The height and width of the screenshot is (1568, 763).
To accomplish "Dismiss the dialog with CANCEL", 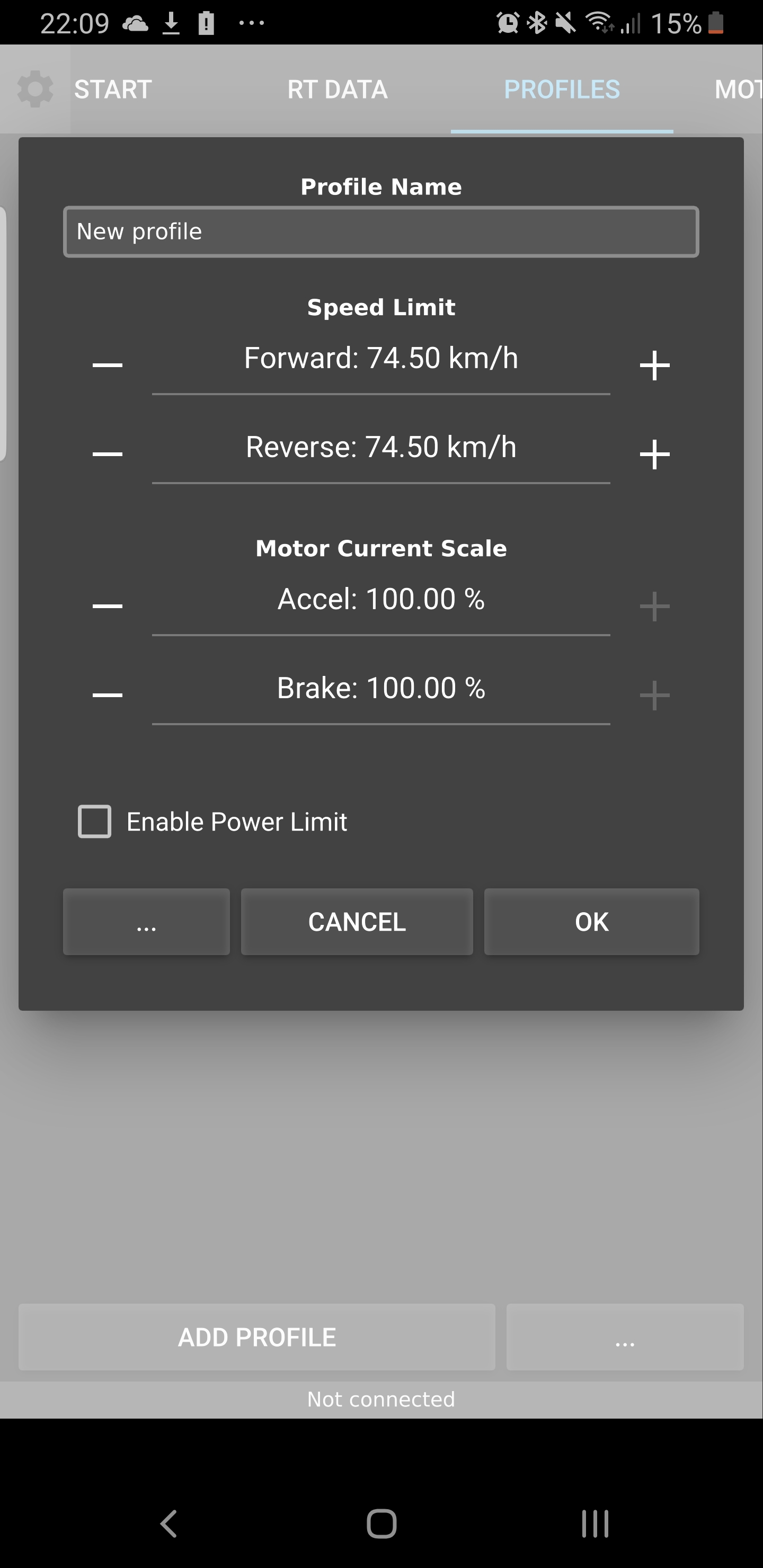I will [x=356, y=922].
